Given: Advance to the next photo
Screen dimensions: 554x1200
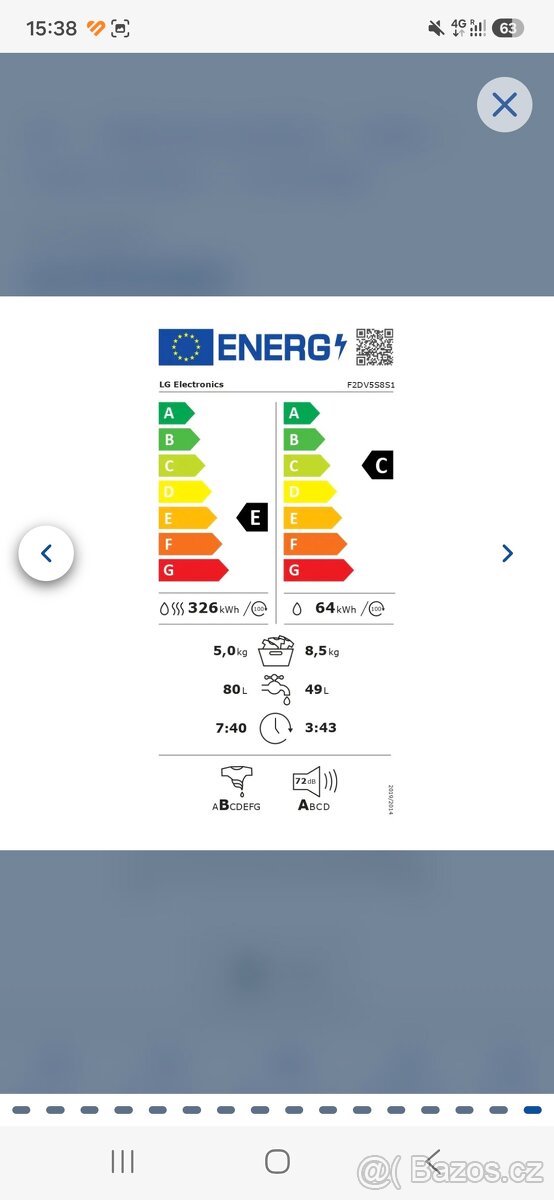Looking at the screenshot, I should pyautogui.click(x=507, y=553).
